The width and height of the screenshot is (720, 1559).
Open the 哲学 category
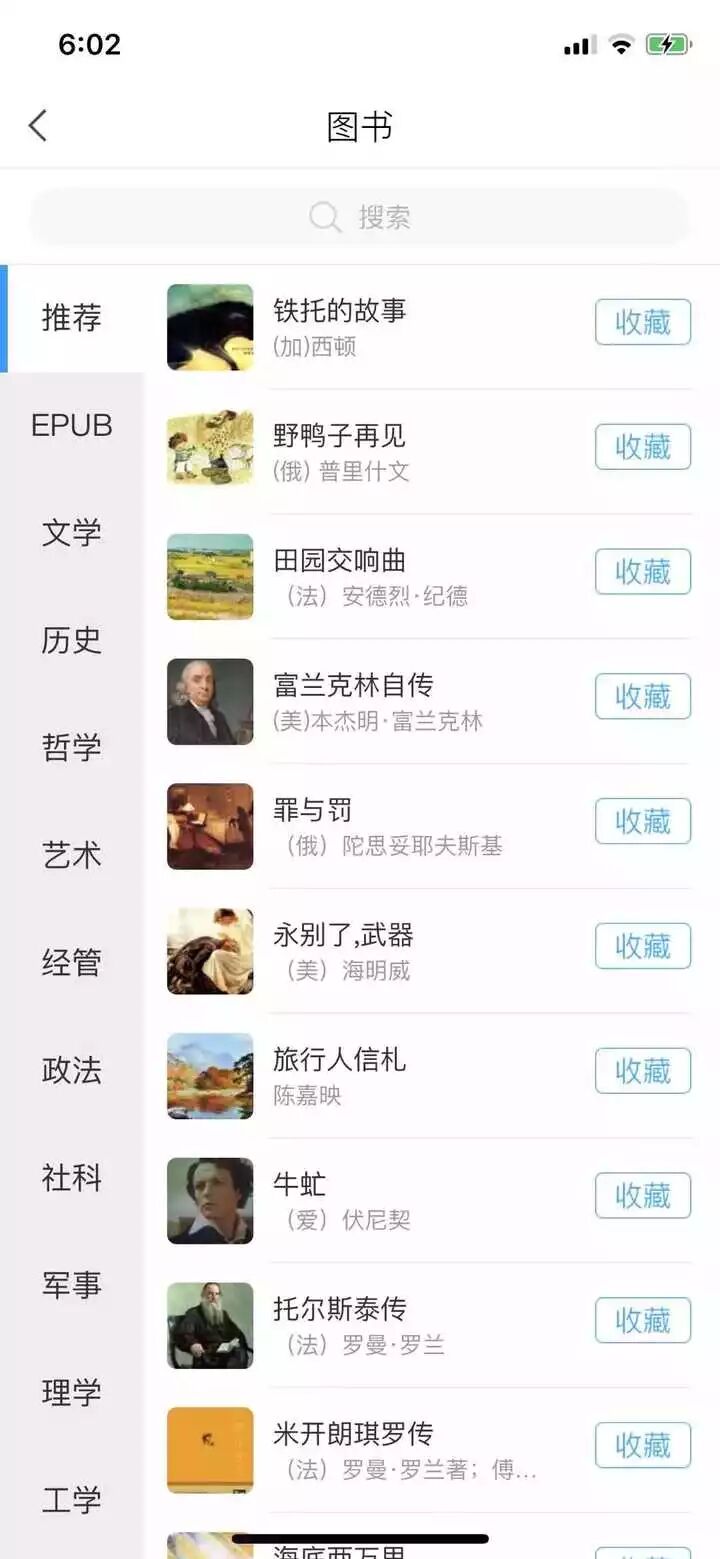72,747
